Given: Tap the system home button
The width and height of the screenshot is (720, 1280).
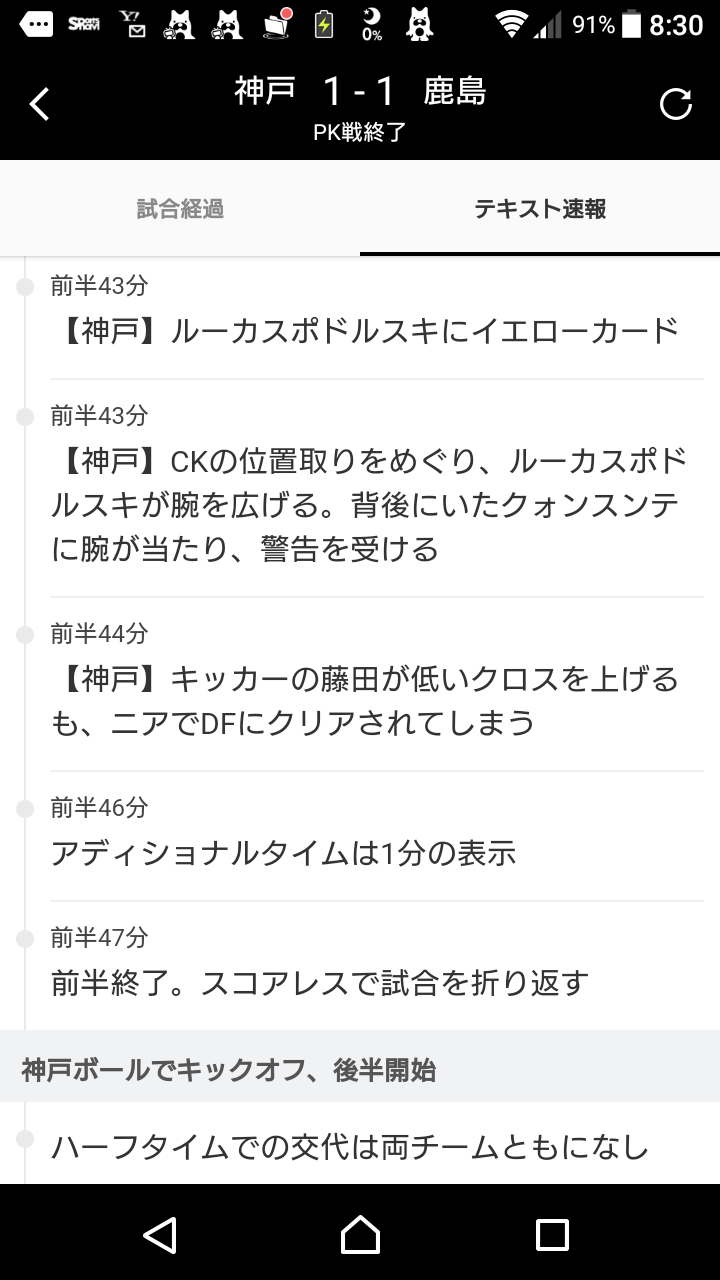Looking at the screenshot, I should click(360, 1235).
